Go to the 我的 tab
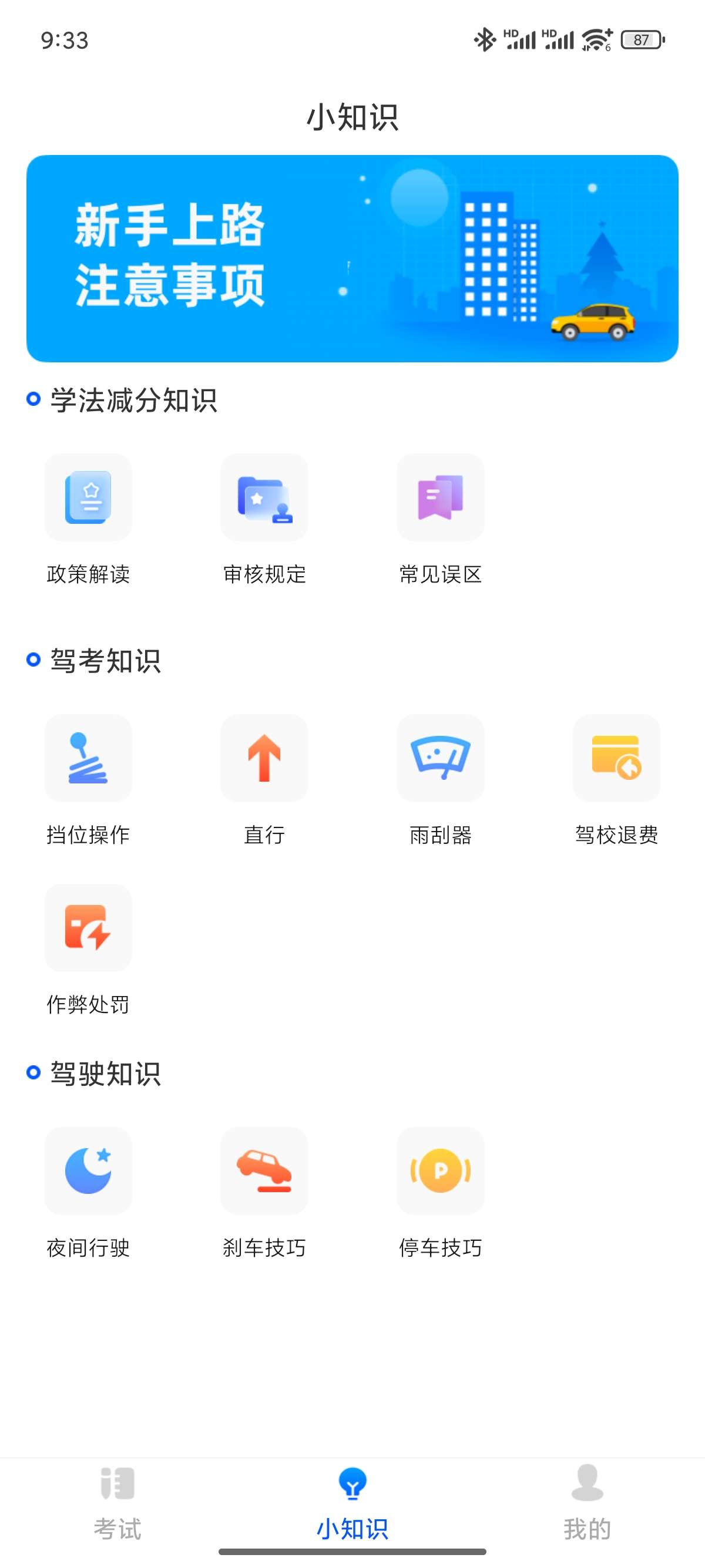Viewport: 705px width, 1568px height. coord(587,1502)
